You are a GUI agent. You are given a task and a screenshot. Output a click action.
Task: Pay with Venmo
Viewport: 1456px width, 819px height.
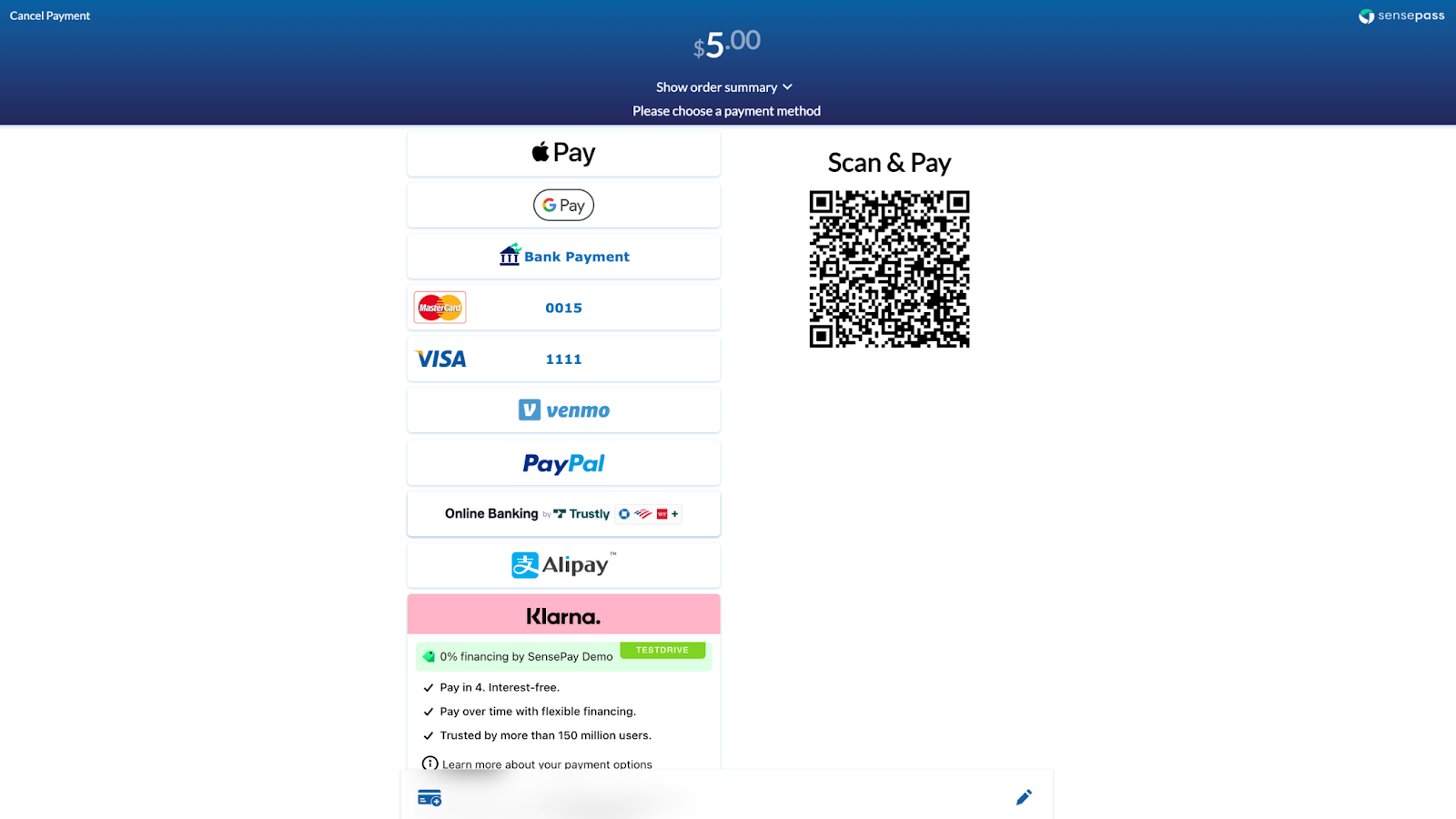(563, 410)
